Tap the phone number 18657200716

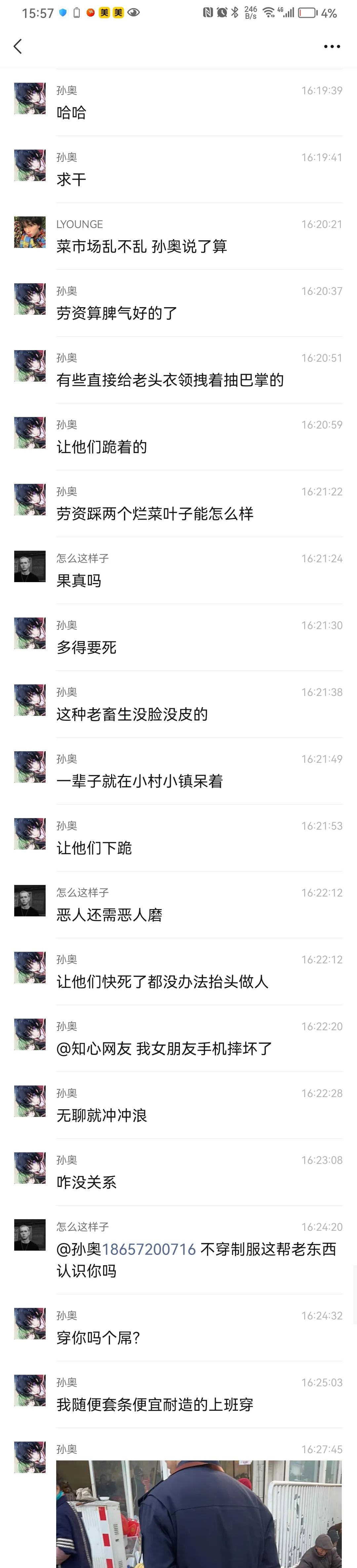coord(148,1249)
